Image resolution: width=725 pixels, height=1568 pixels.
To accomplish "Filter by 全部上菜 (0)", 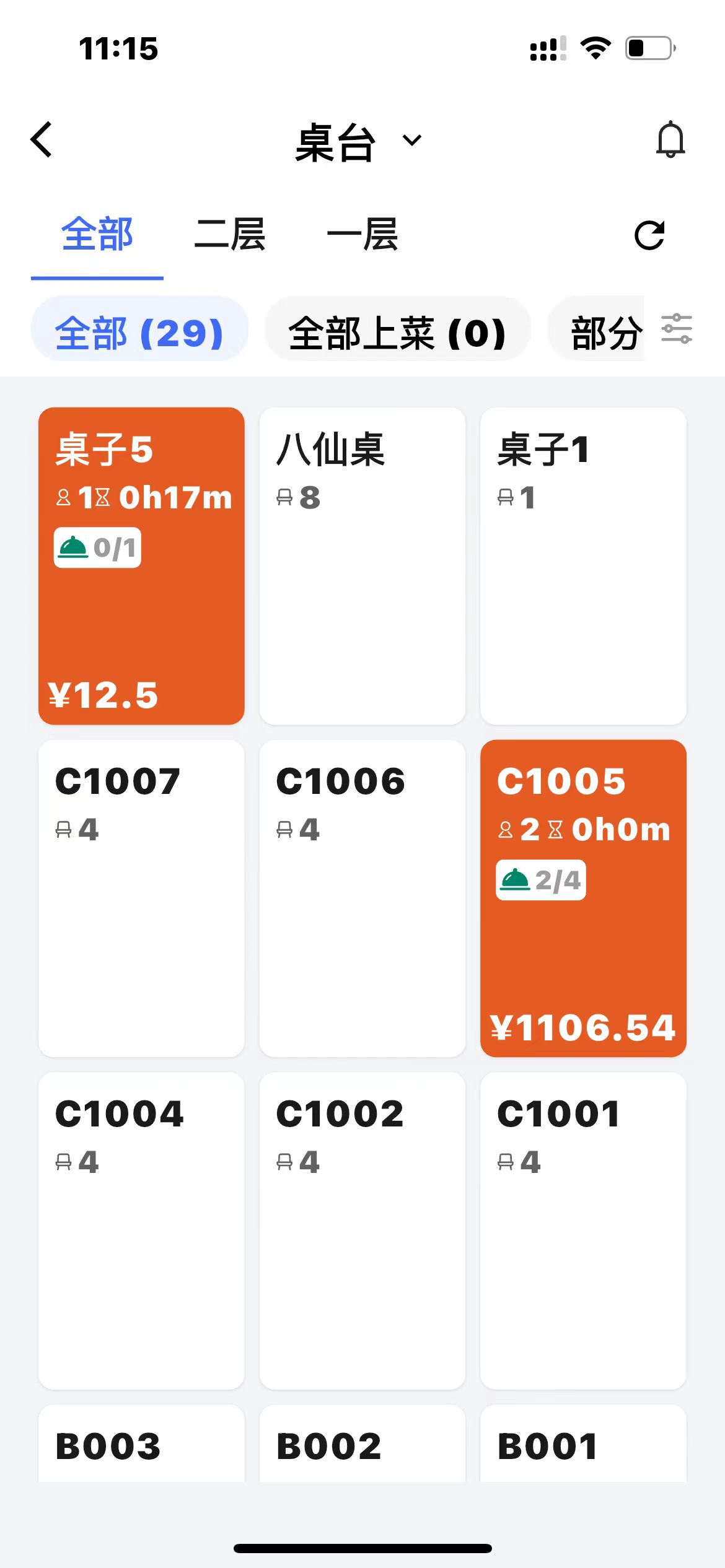I will 397,333.
